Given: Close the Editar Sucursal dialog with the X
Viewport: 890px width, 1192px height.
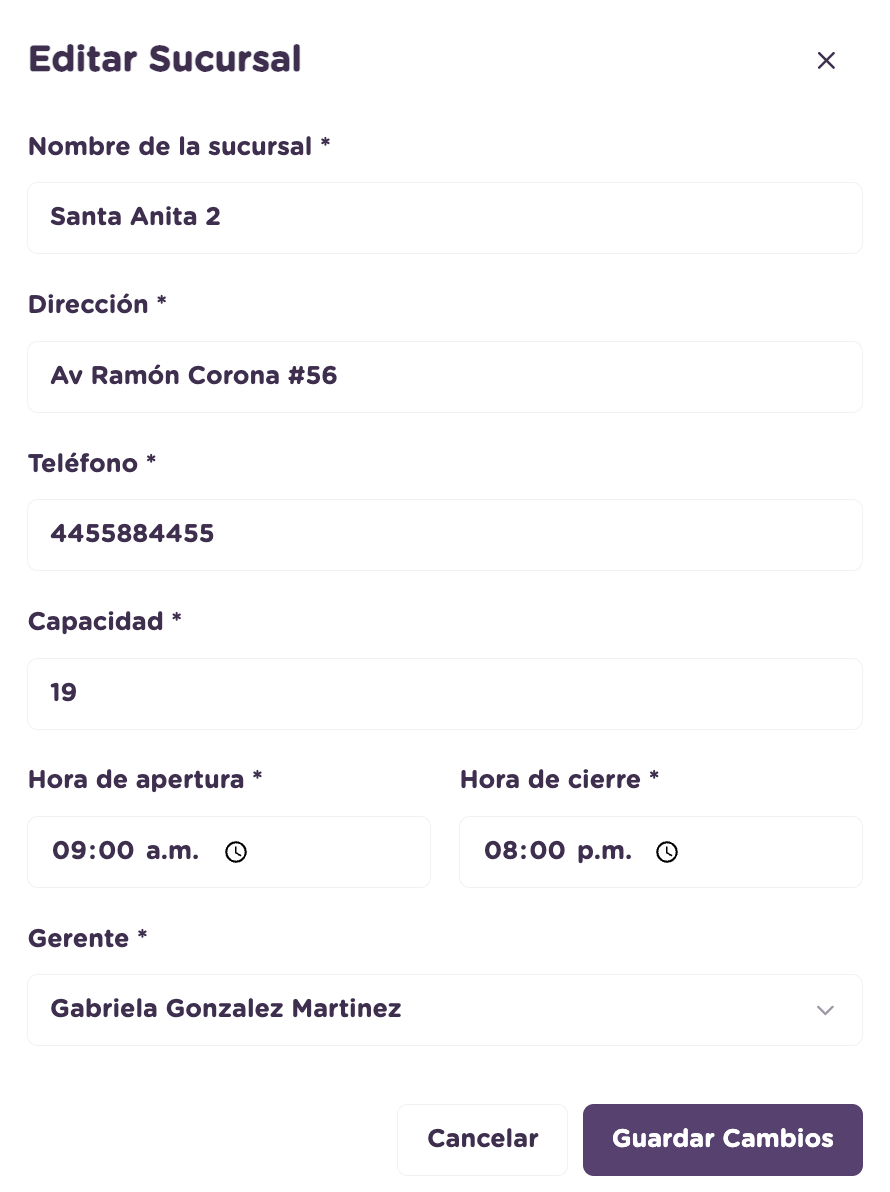Looking at the screenshot, I should [x=826, y=60].
